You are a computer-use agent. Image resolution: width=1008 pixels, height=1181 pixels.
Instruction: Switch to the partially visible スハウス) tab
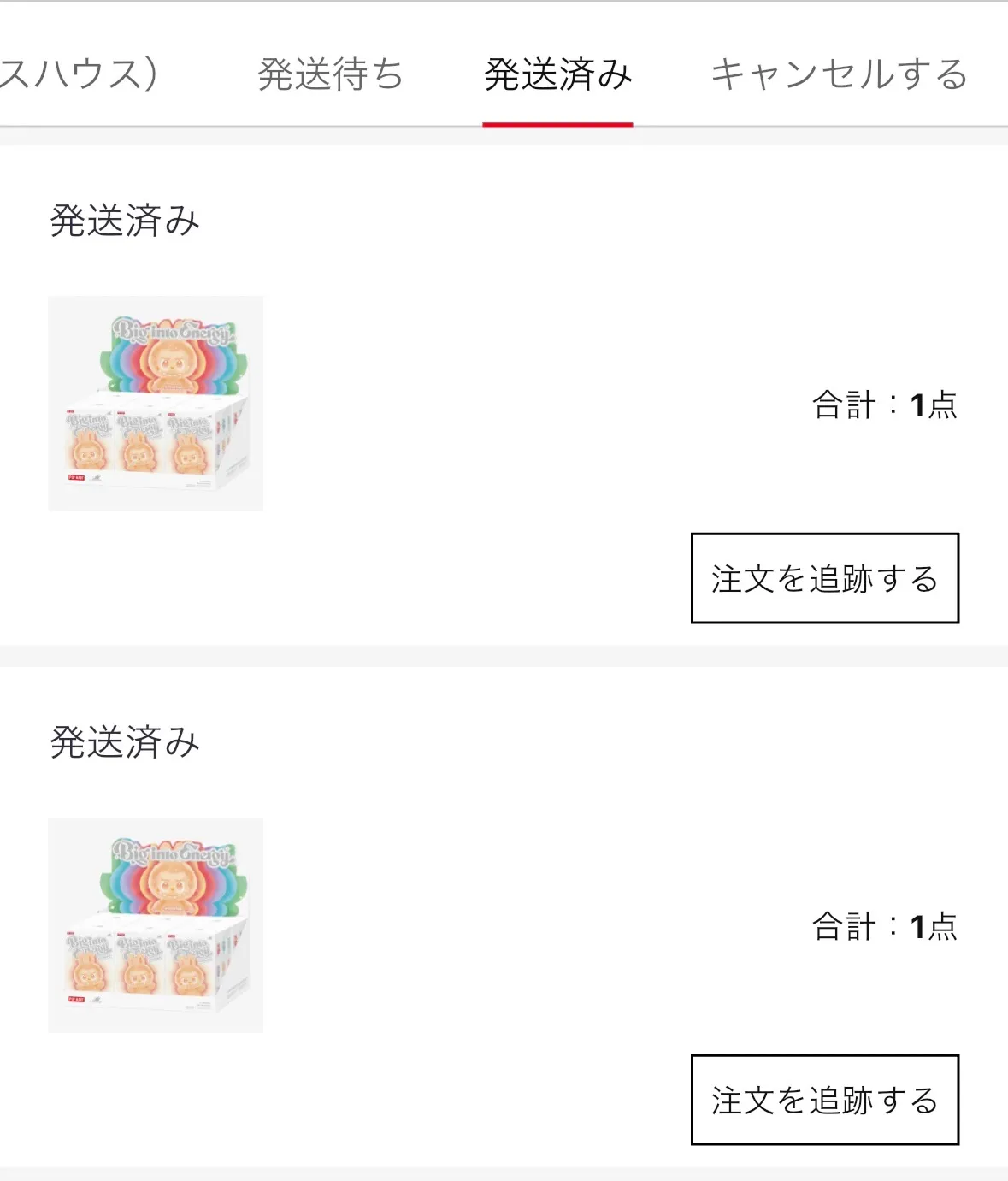coord(79,74)
